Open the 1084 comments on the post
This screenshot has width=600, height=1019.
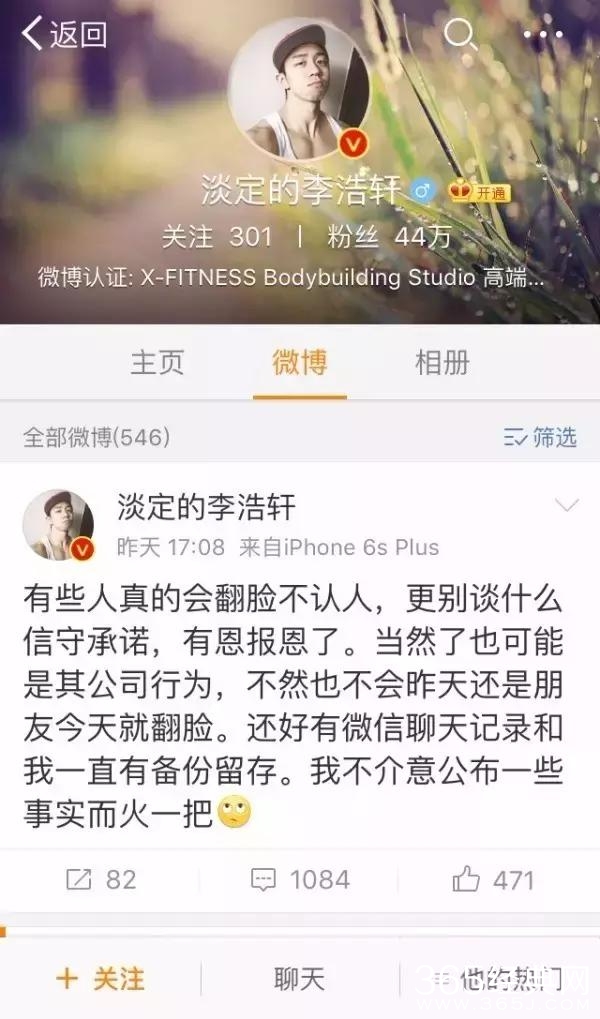click(x=300, y=879)
